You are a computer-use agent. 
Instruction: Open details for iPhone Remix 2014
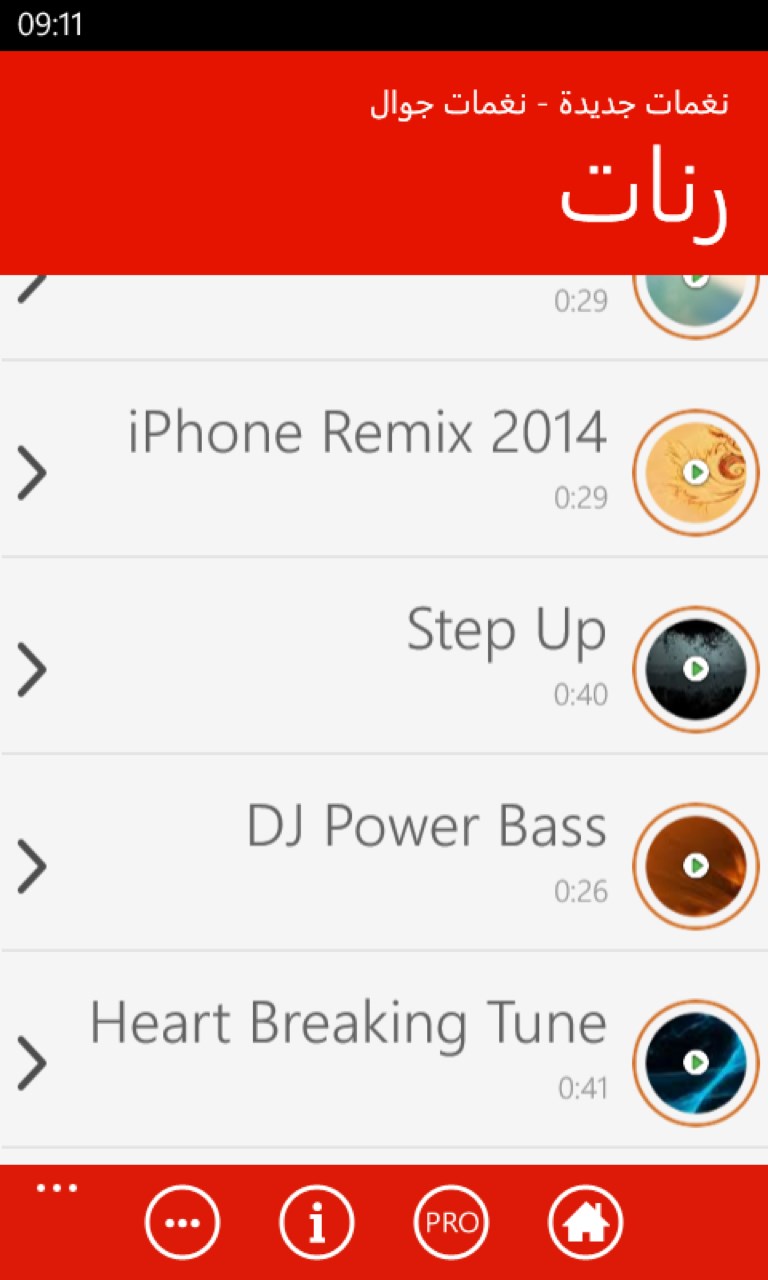[33, 473]
